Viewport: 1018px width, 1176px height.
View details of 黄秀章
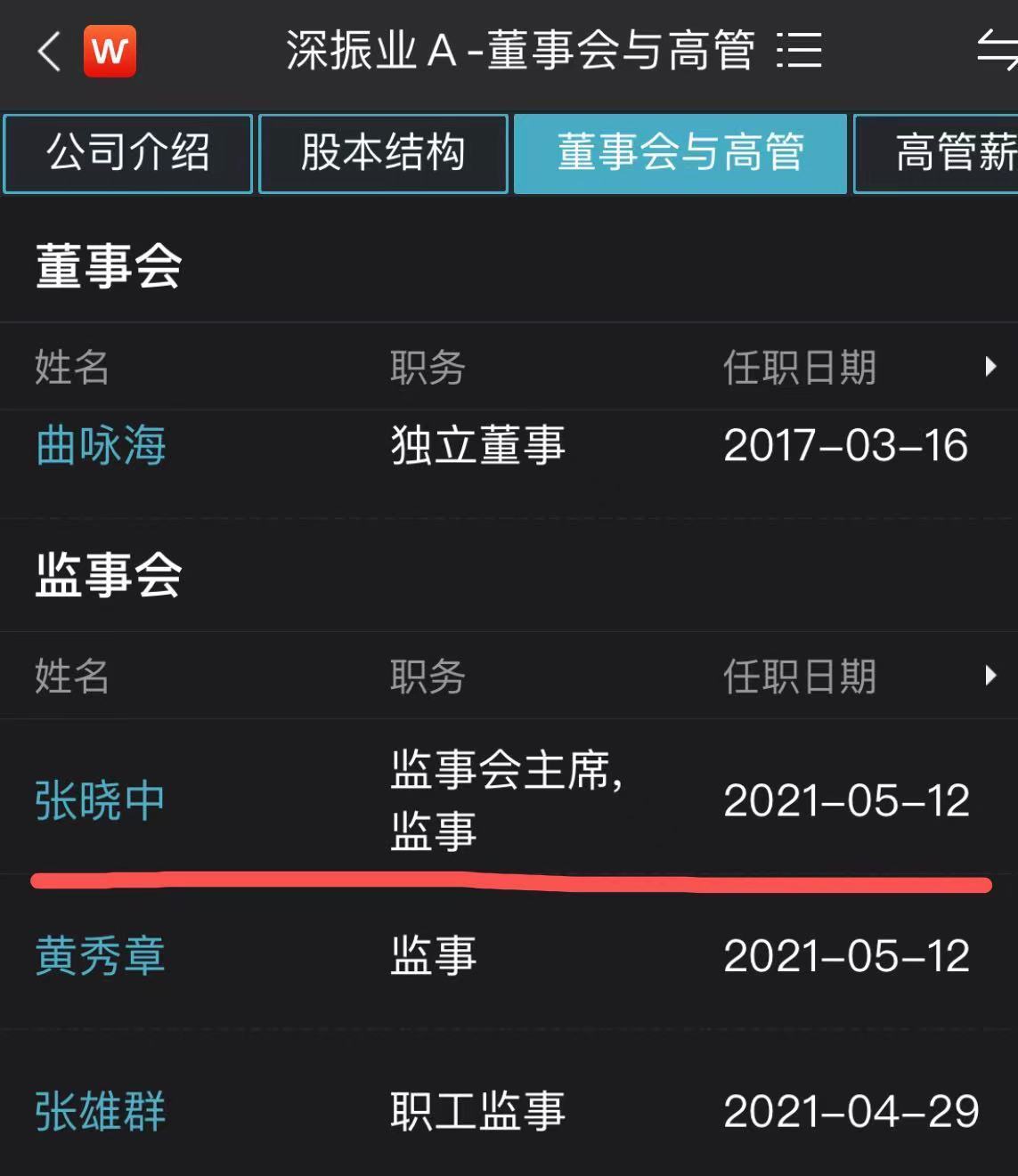(101, 956)
